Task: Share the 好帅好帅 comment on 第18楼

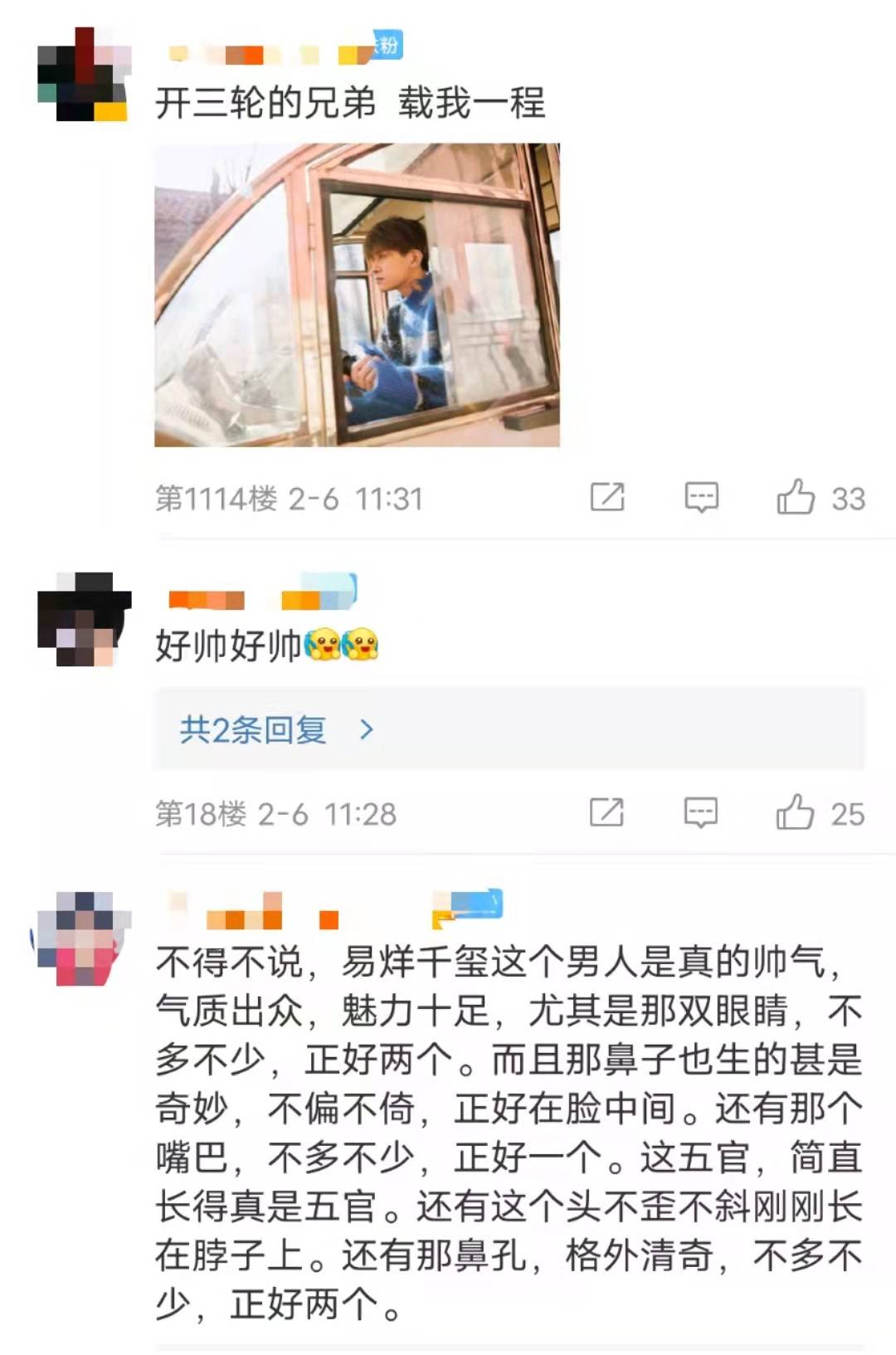Action: pyautogui.click(x=606, y=812)
